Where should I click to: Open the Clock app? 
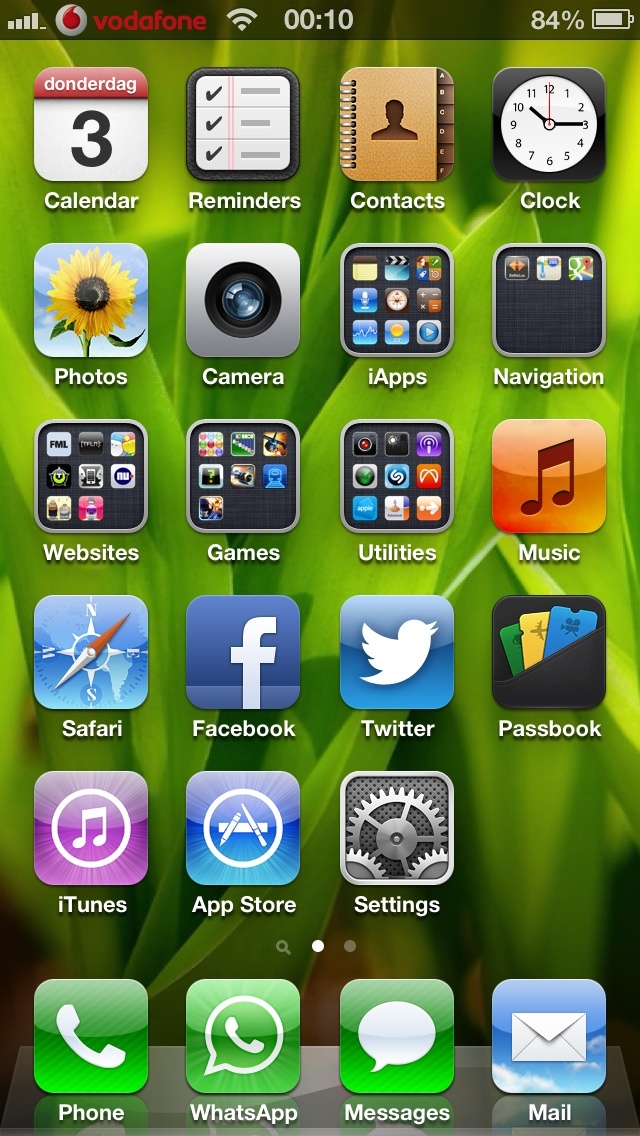point(549,124)
